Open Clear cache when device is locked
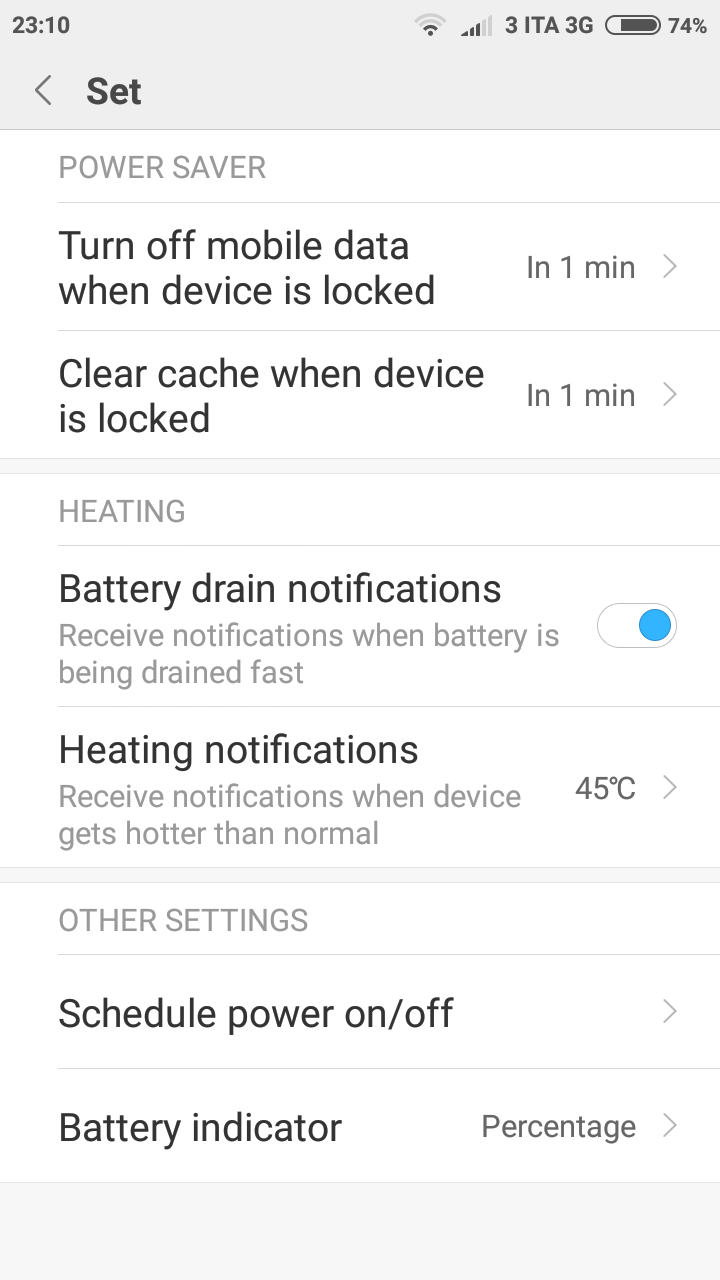720x1280 pixels. pyautogui.click(x=360, y=395)
